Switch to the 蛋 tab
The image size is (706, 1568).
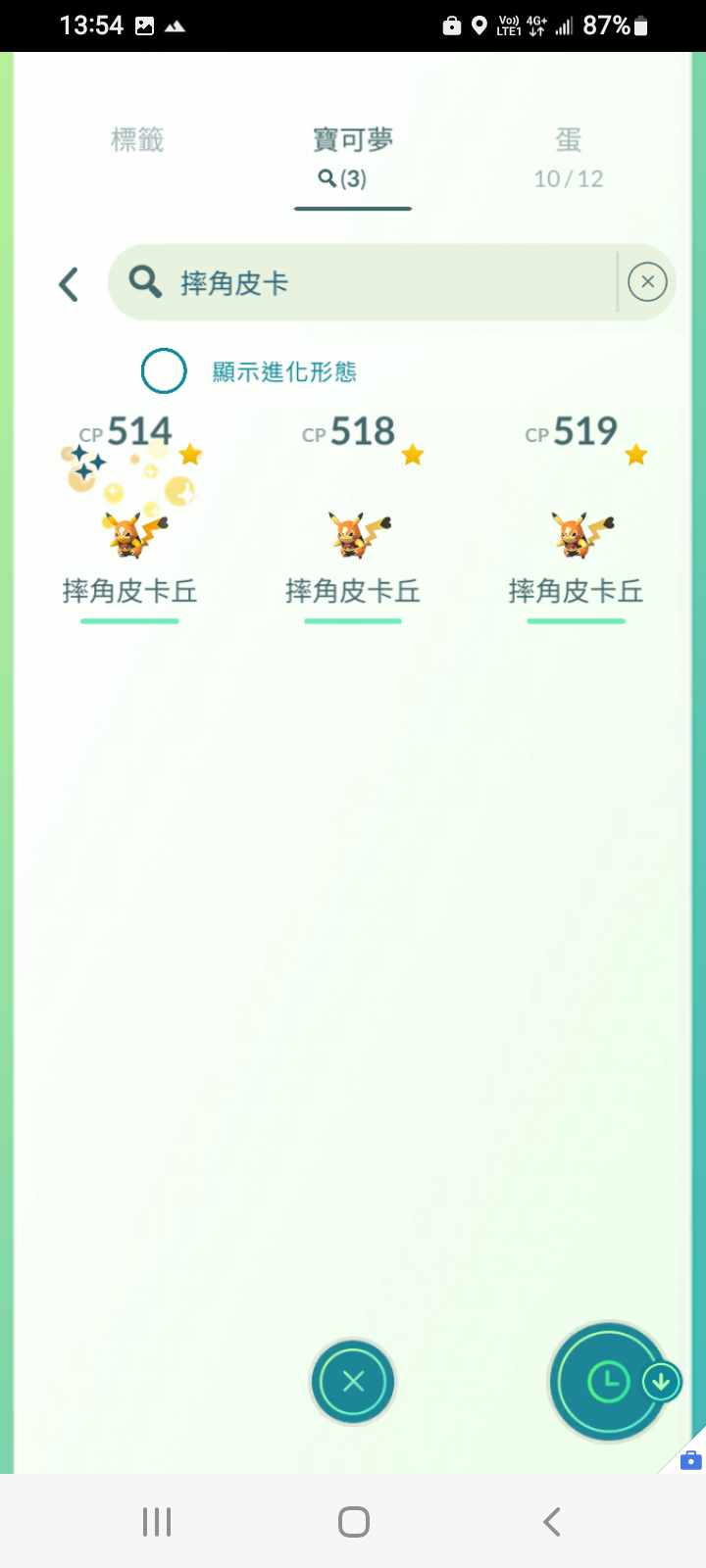tap(568, 157)
